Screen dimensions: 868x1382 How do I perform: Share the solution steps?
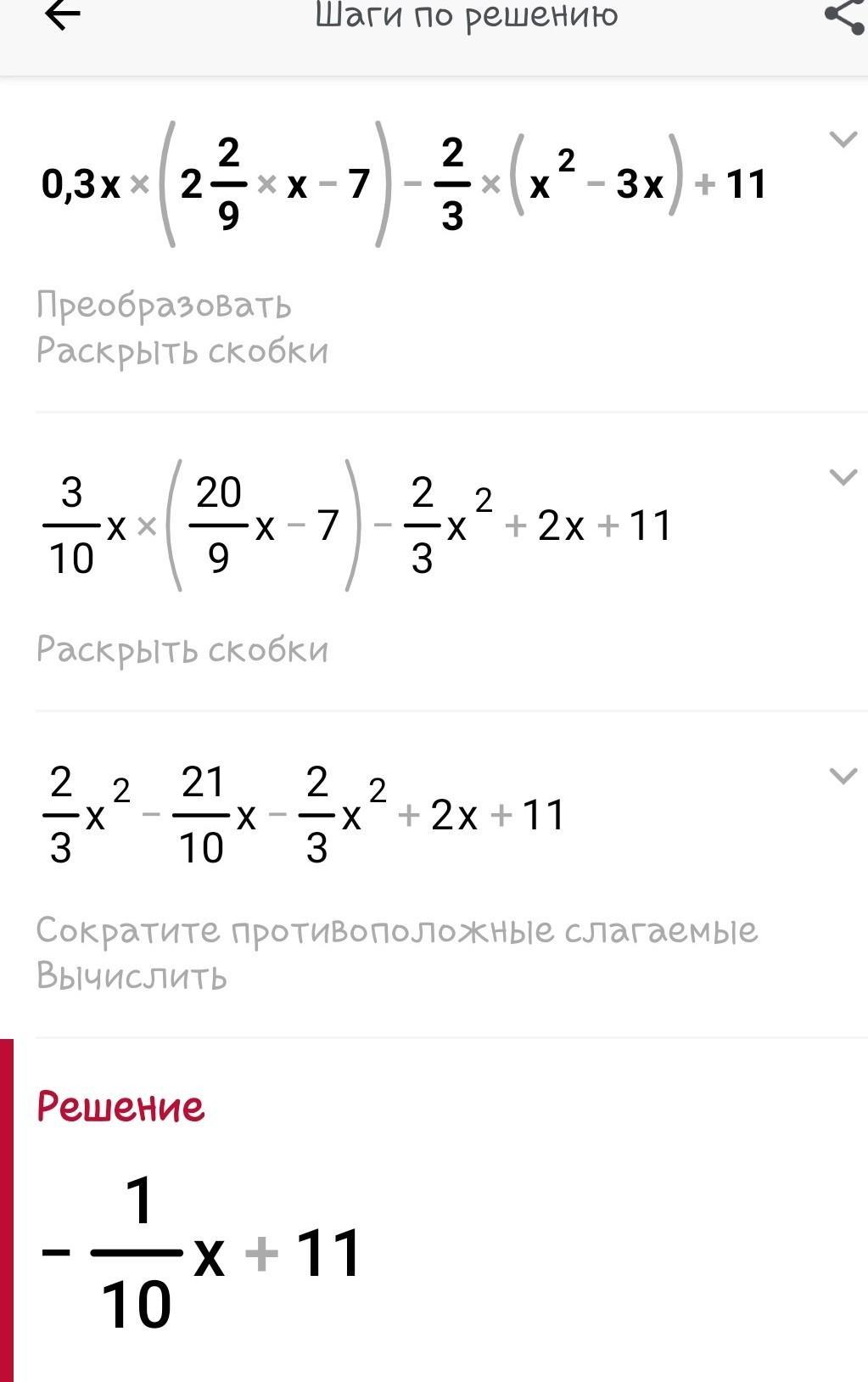click(x=845, y=15)
